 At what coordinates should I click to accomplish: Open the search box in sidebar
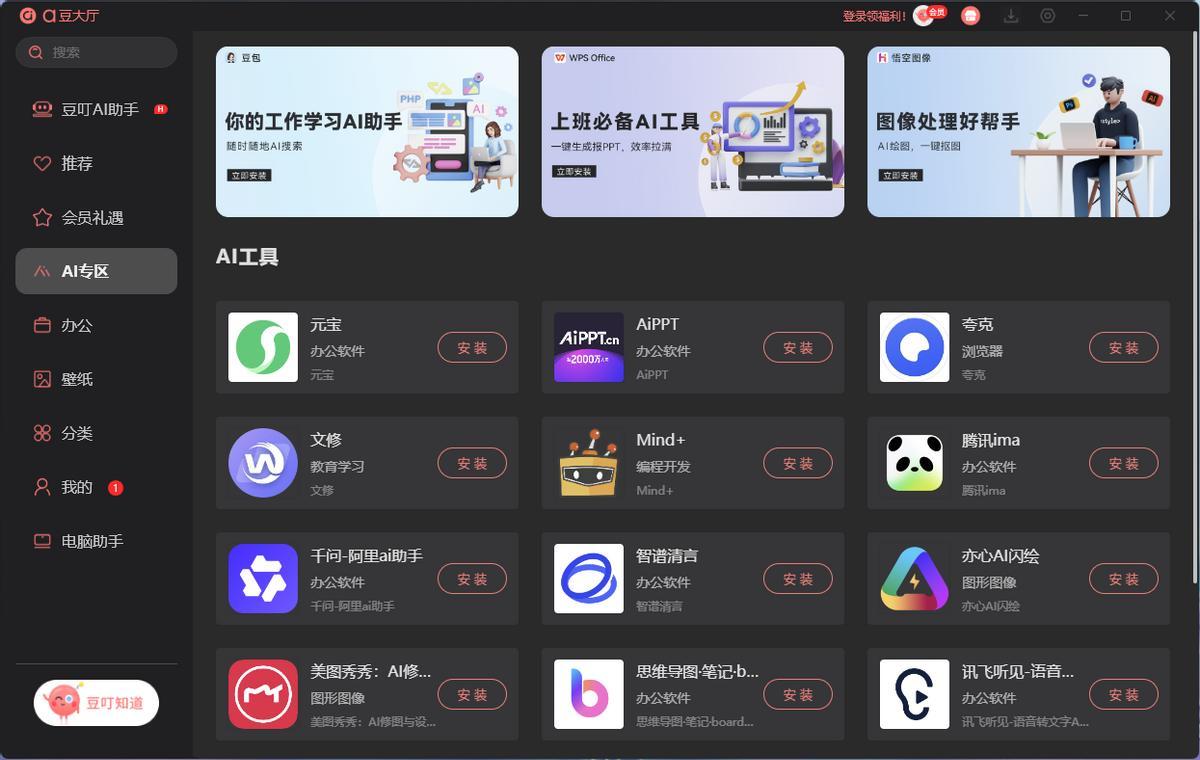(96, 52)
